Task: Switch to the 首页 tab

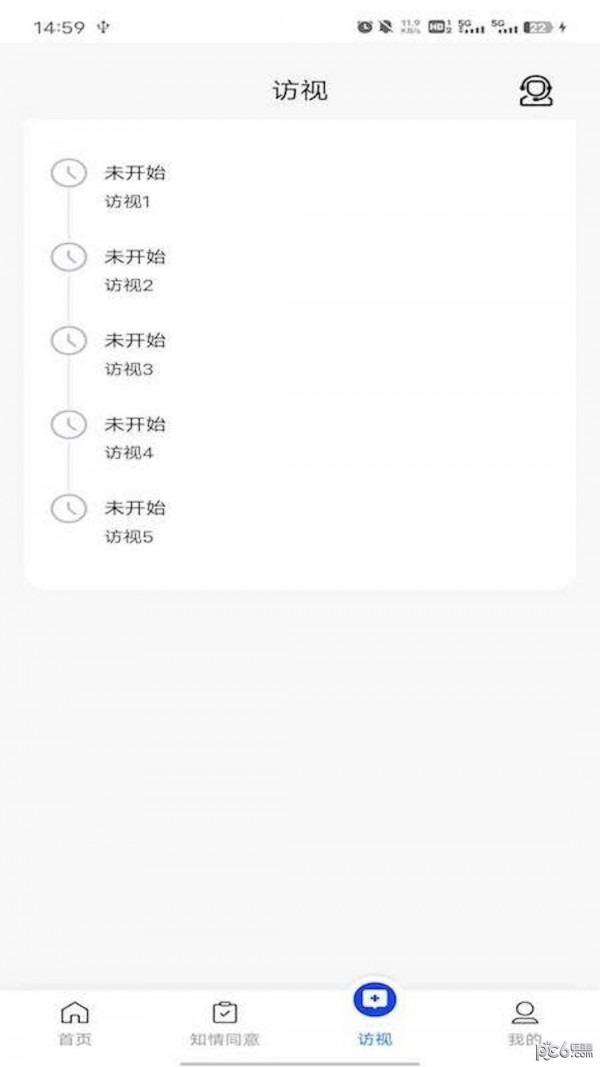Action: click(75, 1023)
